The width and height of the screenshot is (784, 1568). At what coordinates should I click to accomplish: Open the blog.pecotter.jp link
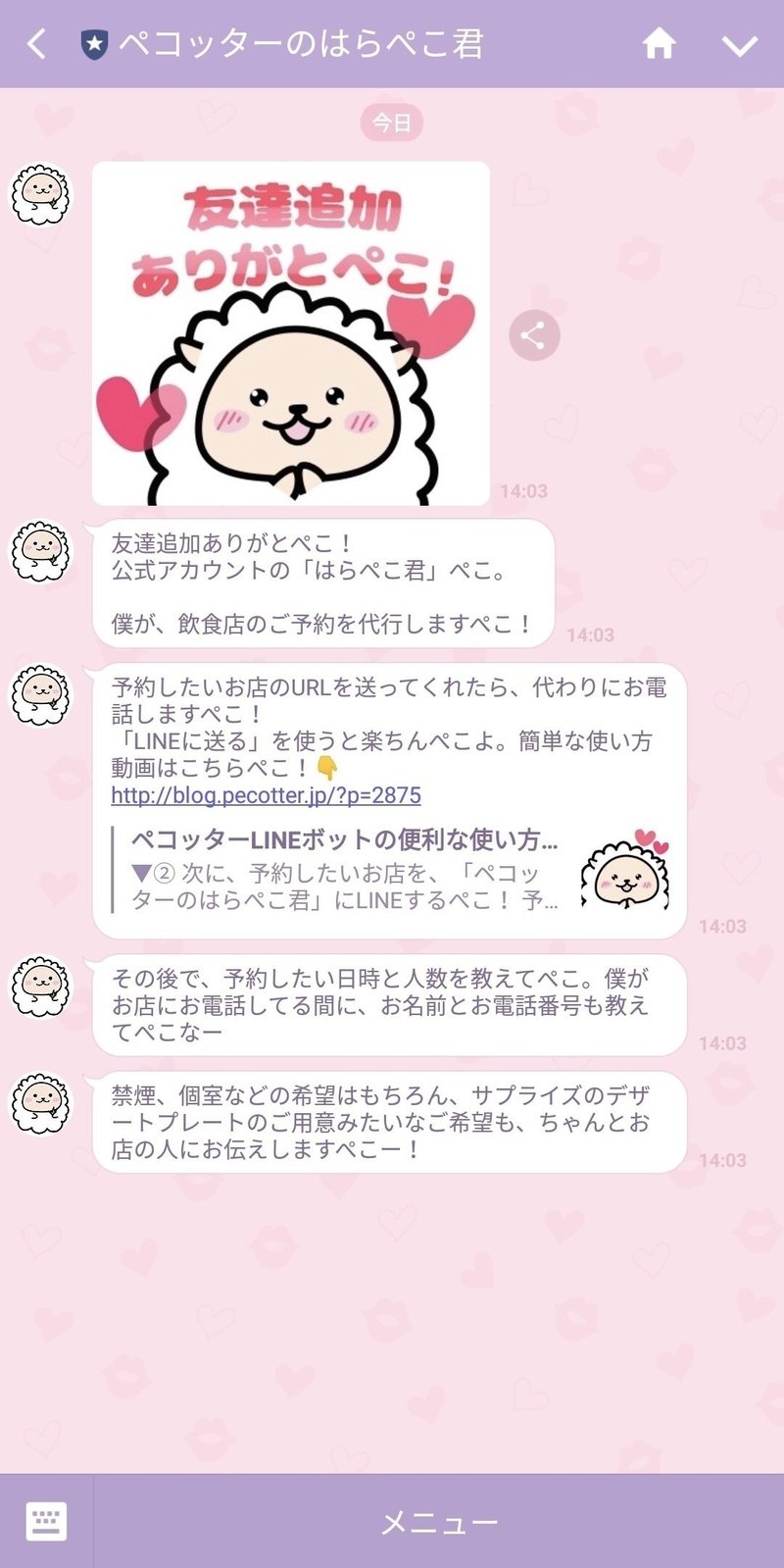tap(266, 795)
